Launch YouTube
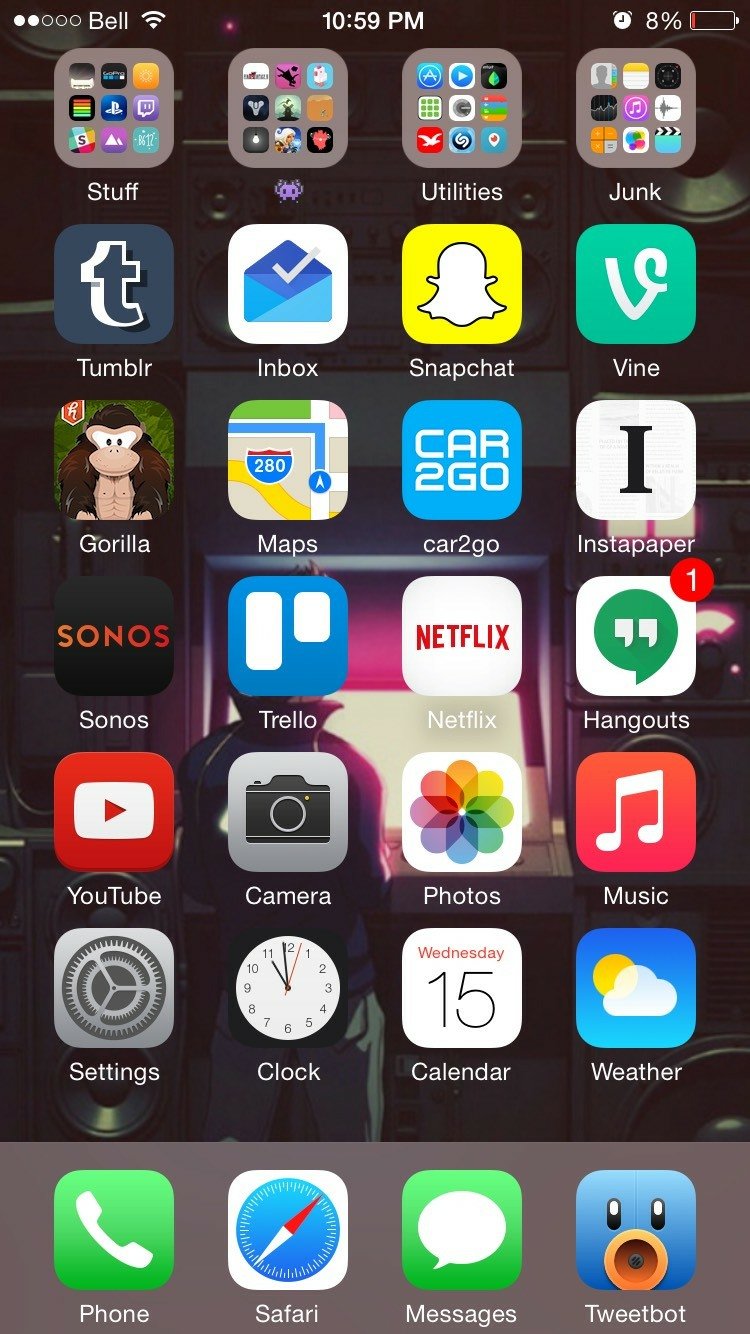The image size is (750, 1334). tap(113, 812)
